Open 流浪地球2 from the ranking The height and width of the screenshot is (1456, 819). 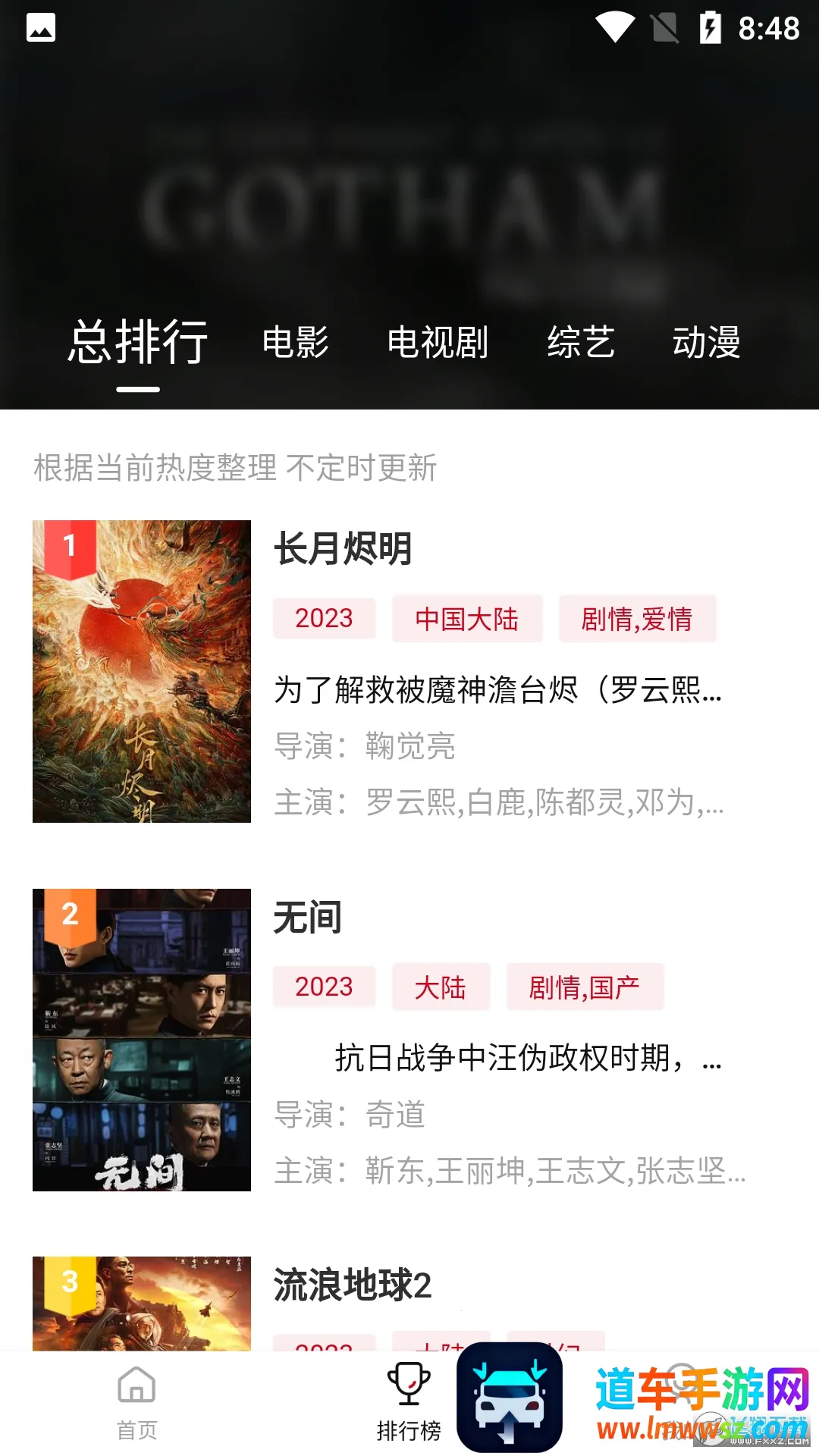pos(353,1285)
